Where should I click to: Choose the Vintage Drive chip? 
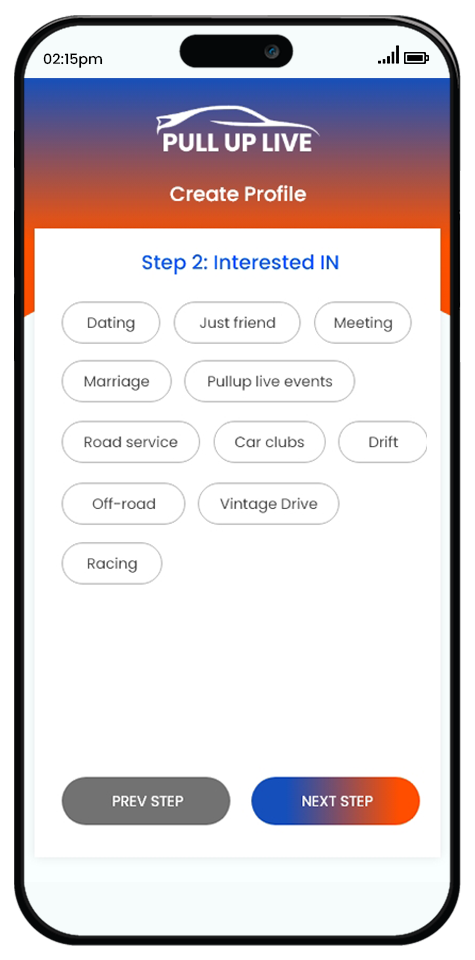269,504
